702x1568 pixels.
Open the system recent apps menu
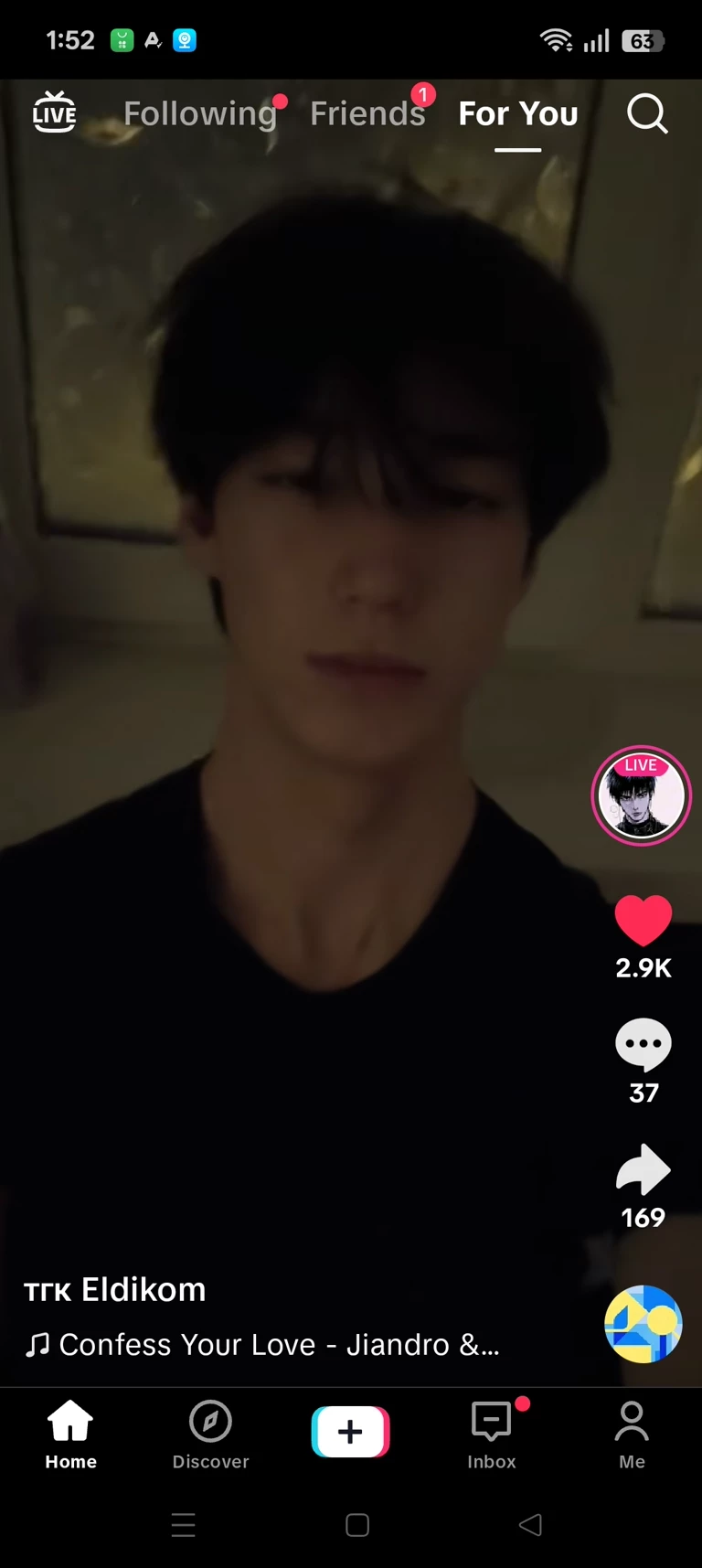[183, 1524]
